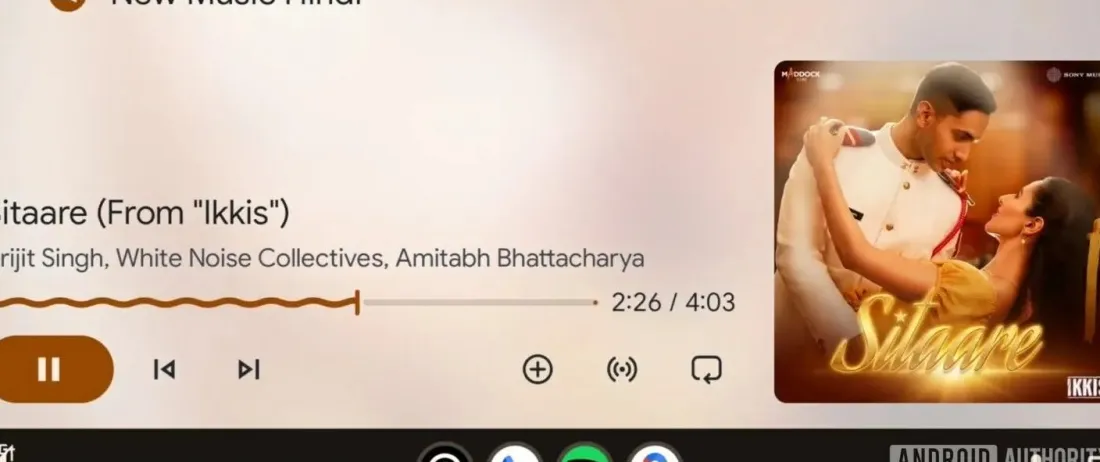This screenshot has height=462, width=1100.
Task: Open the connect to device icon
Action: 622,370
